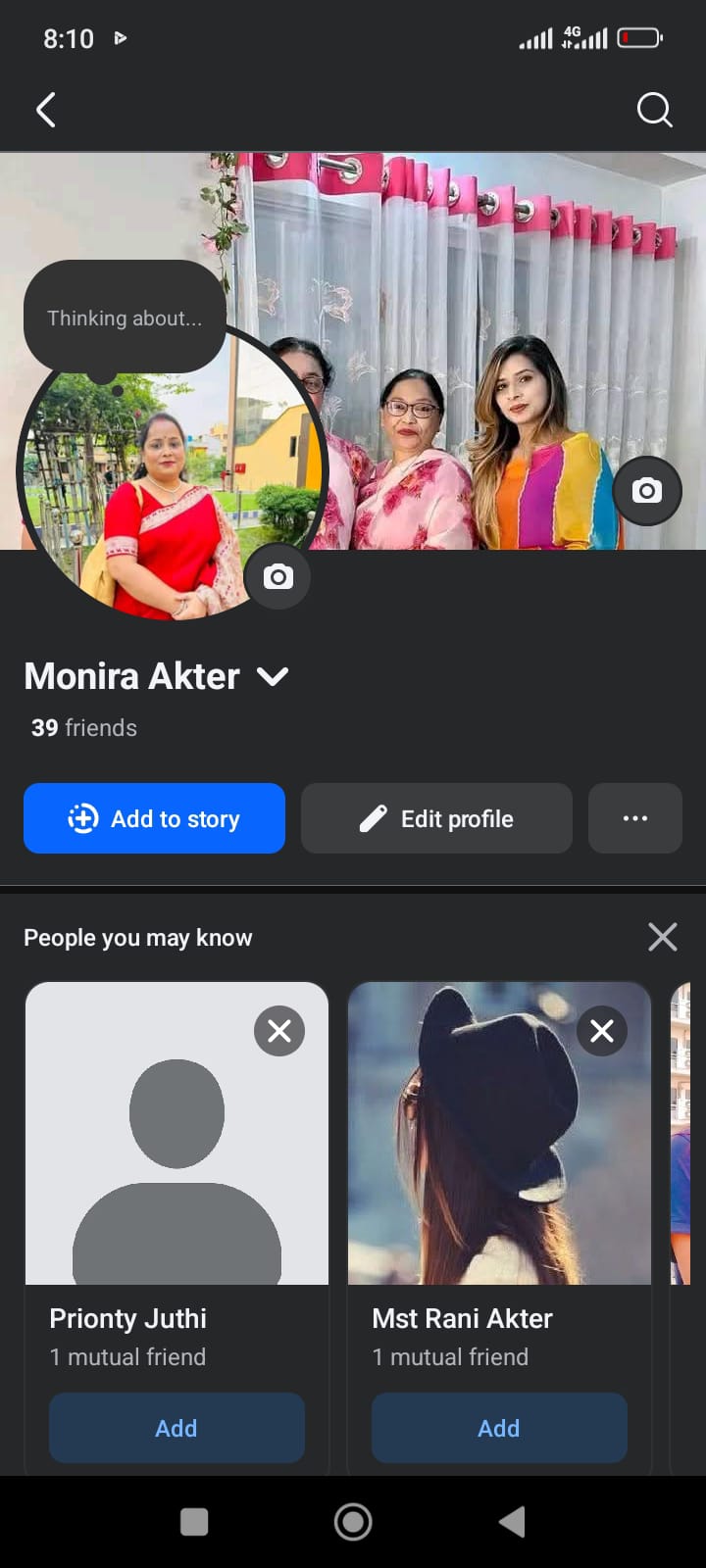Open recent apps with square button
Viewport: 706px width, 1568px height.
pos(194,1522)
